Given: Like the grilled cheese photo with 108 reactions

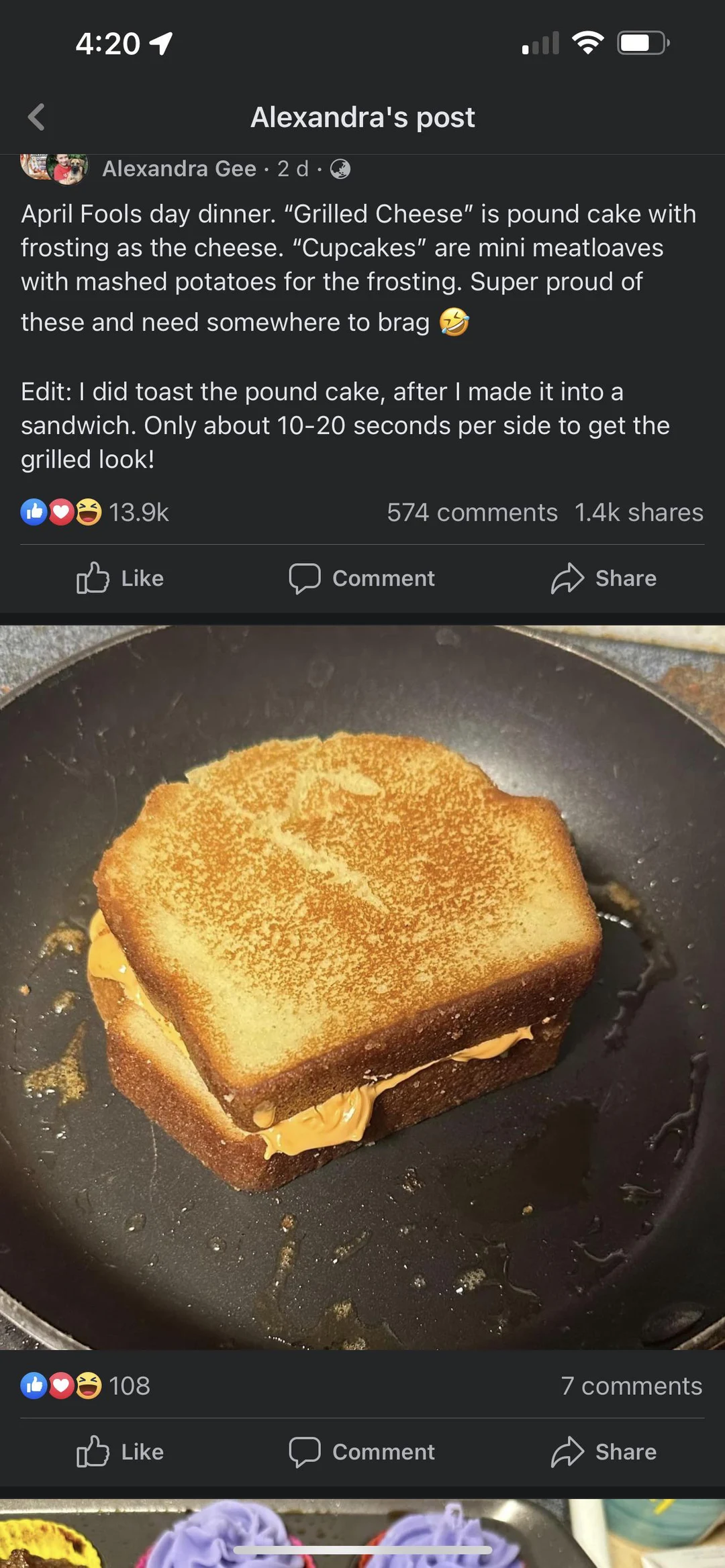Looking at the screenshot, I should tap(121, 1452).
